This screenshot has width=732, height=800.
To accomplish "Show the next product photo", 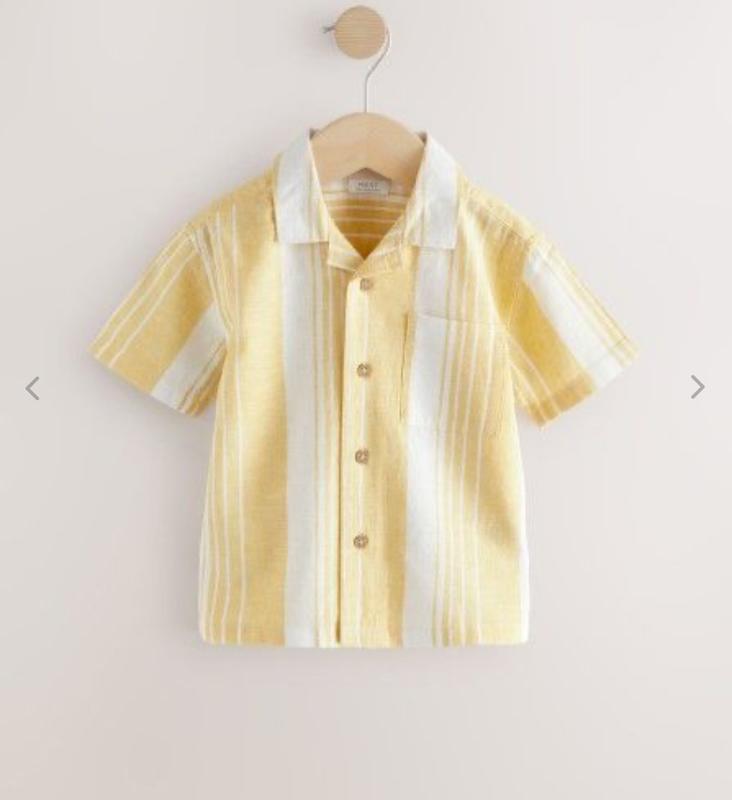I will [697, 387].
